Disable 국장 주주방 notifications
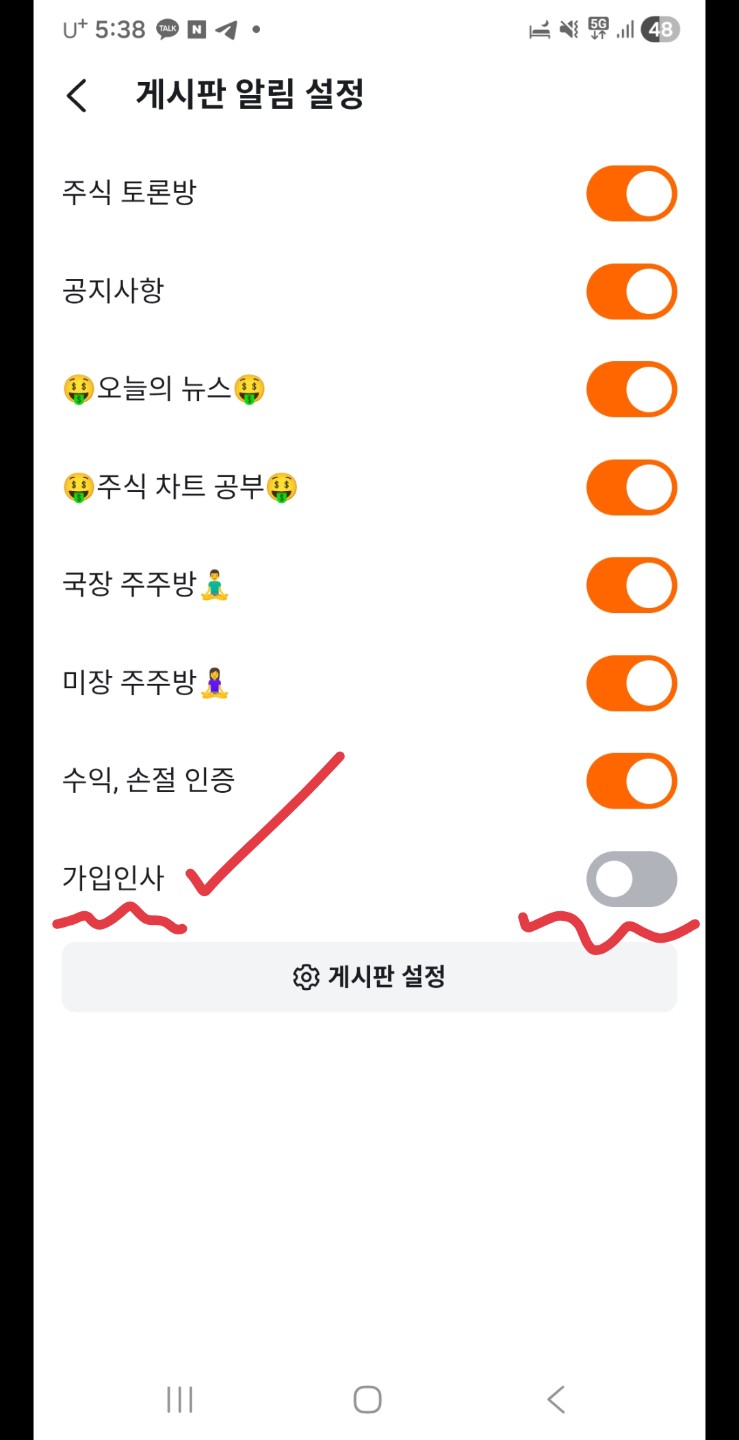 pos(631,586)
